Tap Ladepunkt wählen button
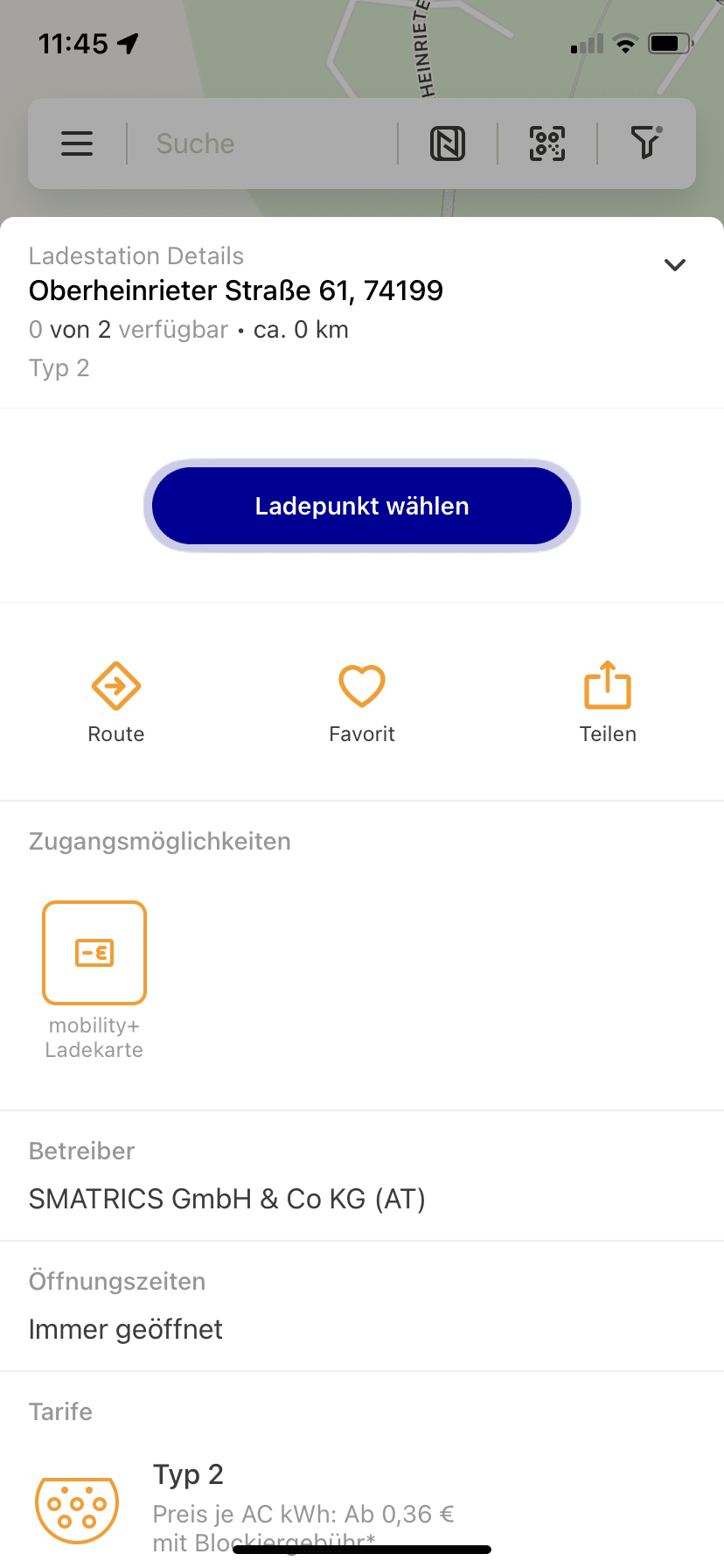Image resolution: width=724 pixels, height=1568 pixels. tap(362, 506)
